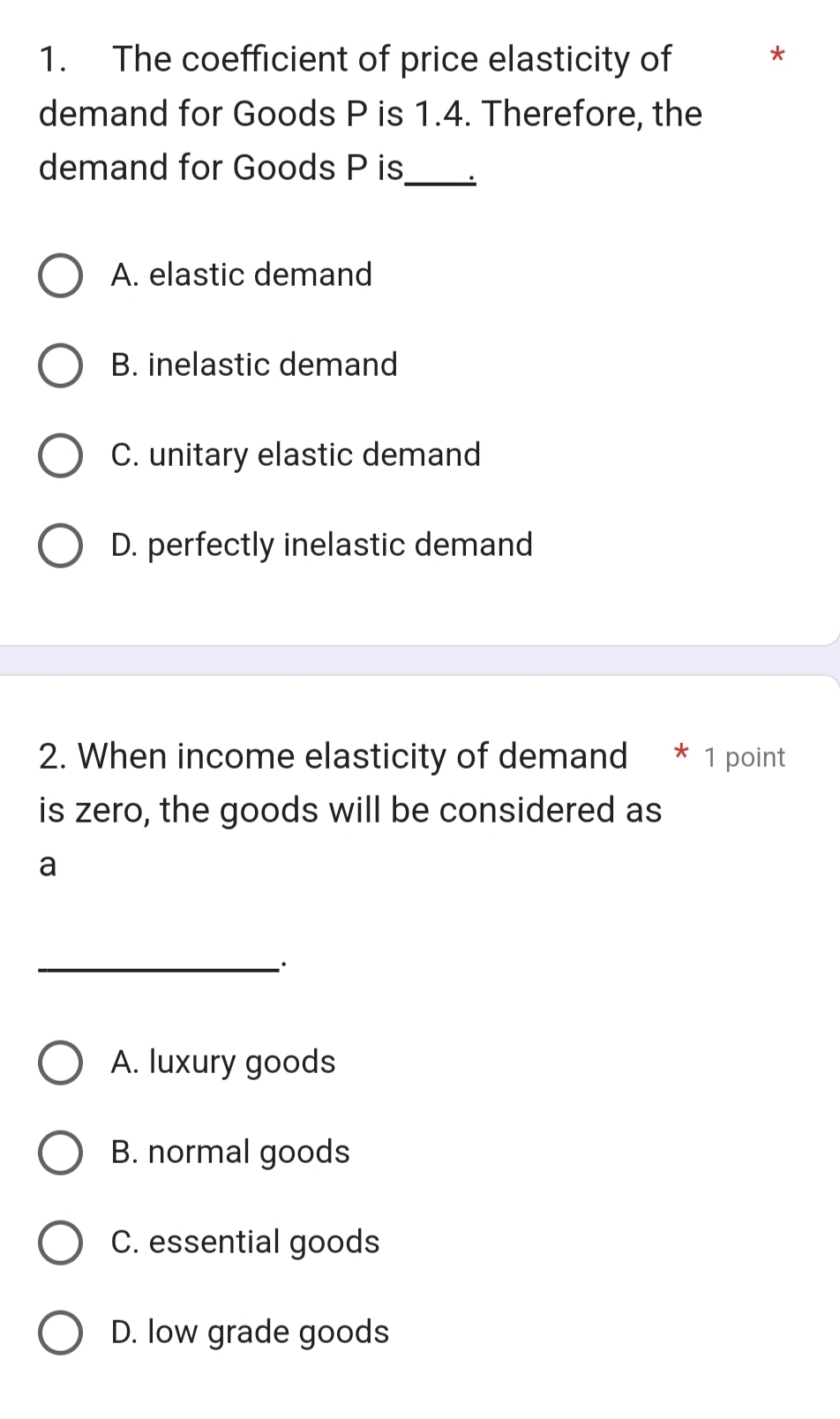The image size is (840, 1419).
Task: Click the essential goods answer text
Action: click(244, 1242)
